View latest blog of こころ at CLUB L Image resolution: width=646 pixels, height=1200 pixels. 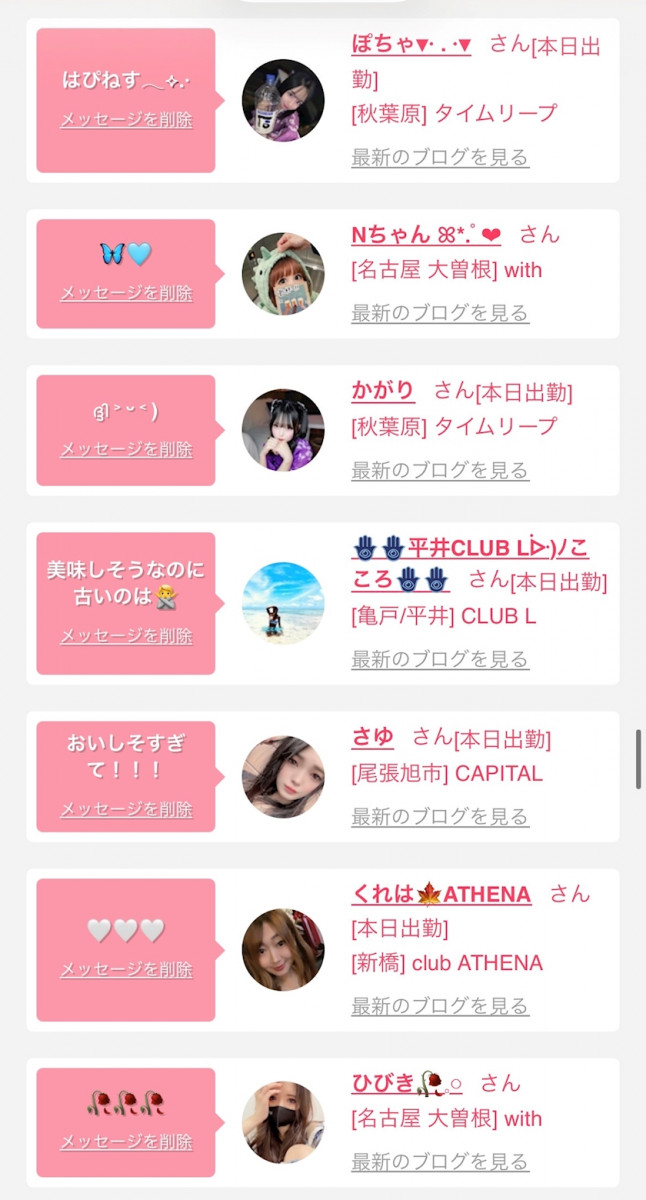pyautogui.click(x=440, y=659)
